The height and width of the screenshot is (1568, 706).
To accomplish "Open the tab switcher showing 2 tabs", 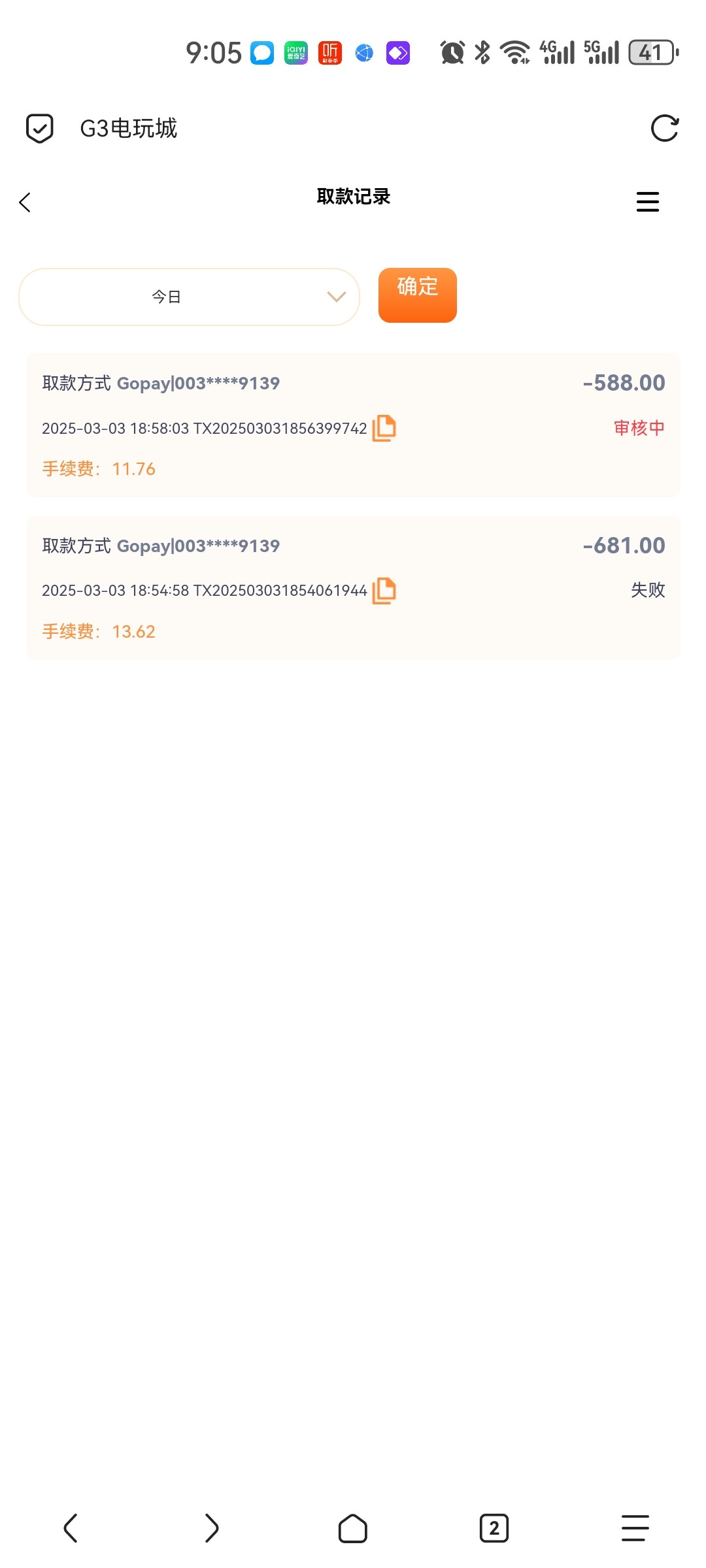I will pos(494,1528).
